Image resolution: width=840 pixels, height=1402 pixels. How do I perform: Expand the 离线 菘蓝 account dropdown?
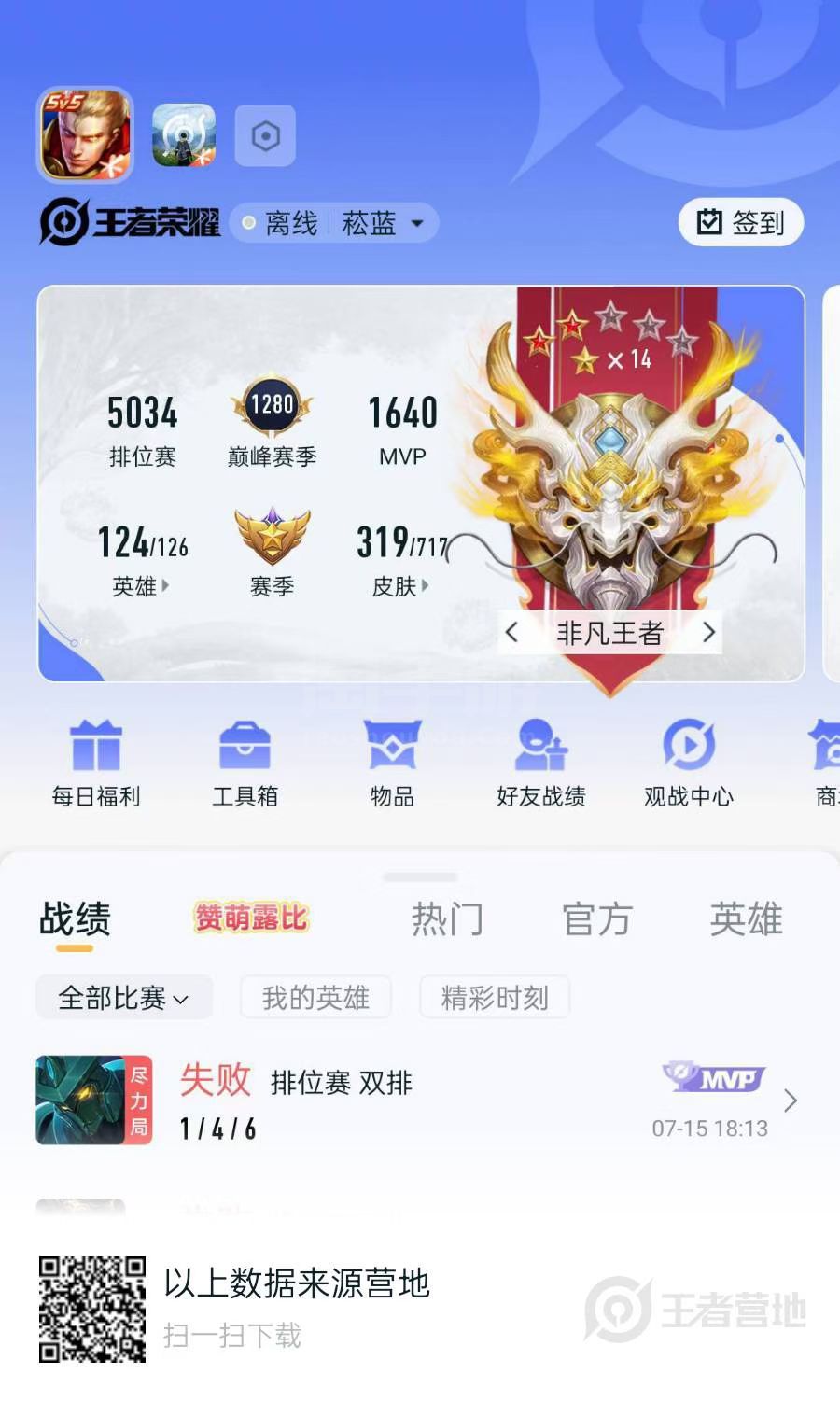[x=334, y=223]
